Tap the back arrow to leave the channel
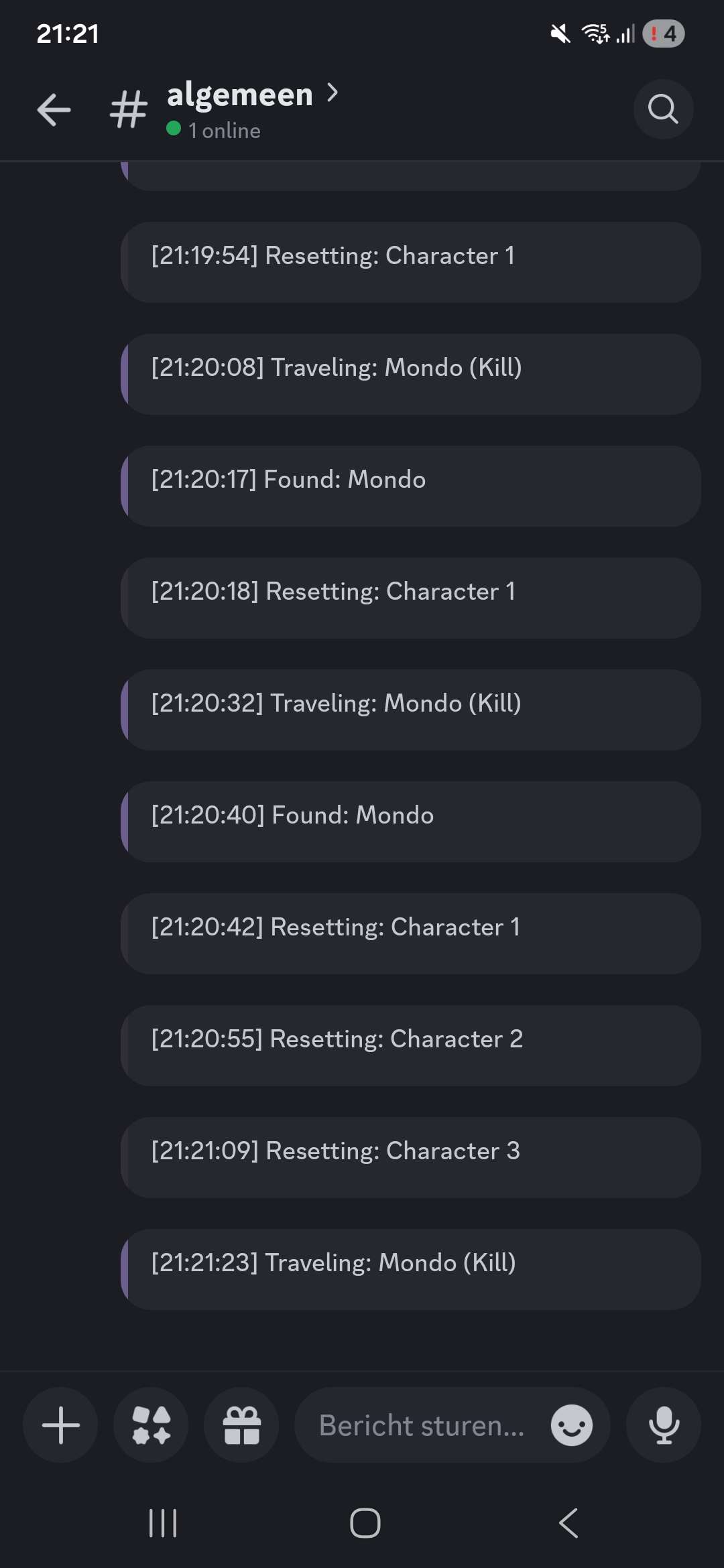The height and width of the screenshot is (1568, 724). tap(54, 109)
